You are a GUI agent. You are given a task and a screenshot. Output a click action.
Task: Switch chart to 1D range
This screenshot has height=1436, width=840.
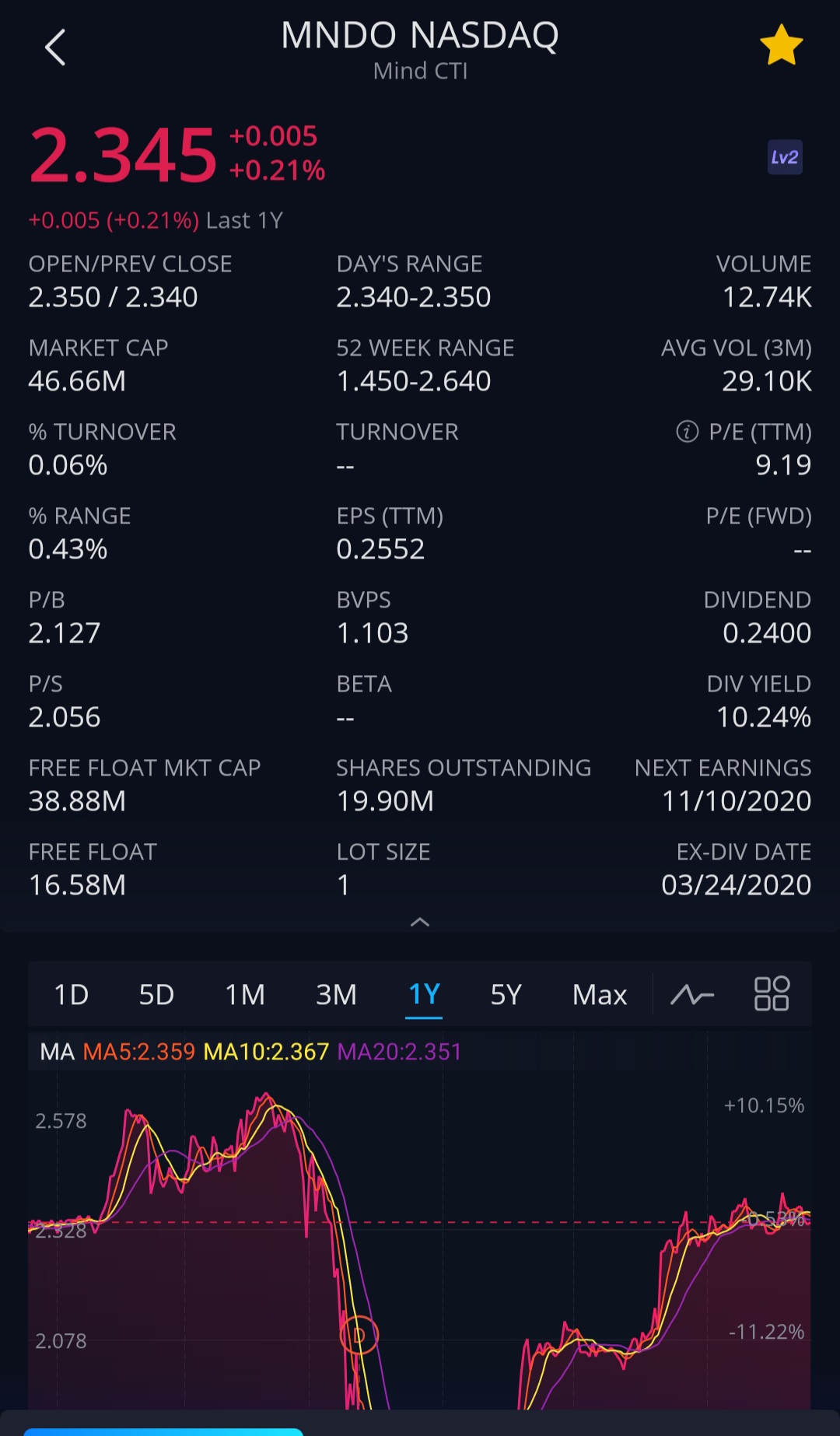71,994
